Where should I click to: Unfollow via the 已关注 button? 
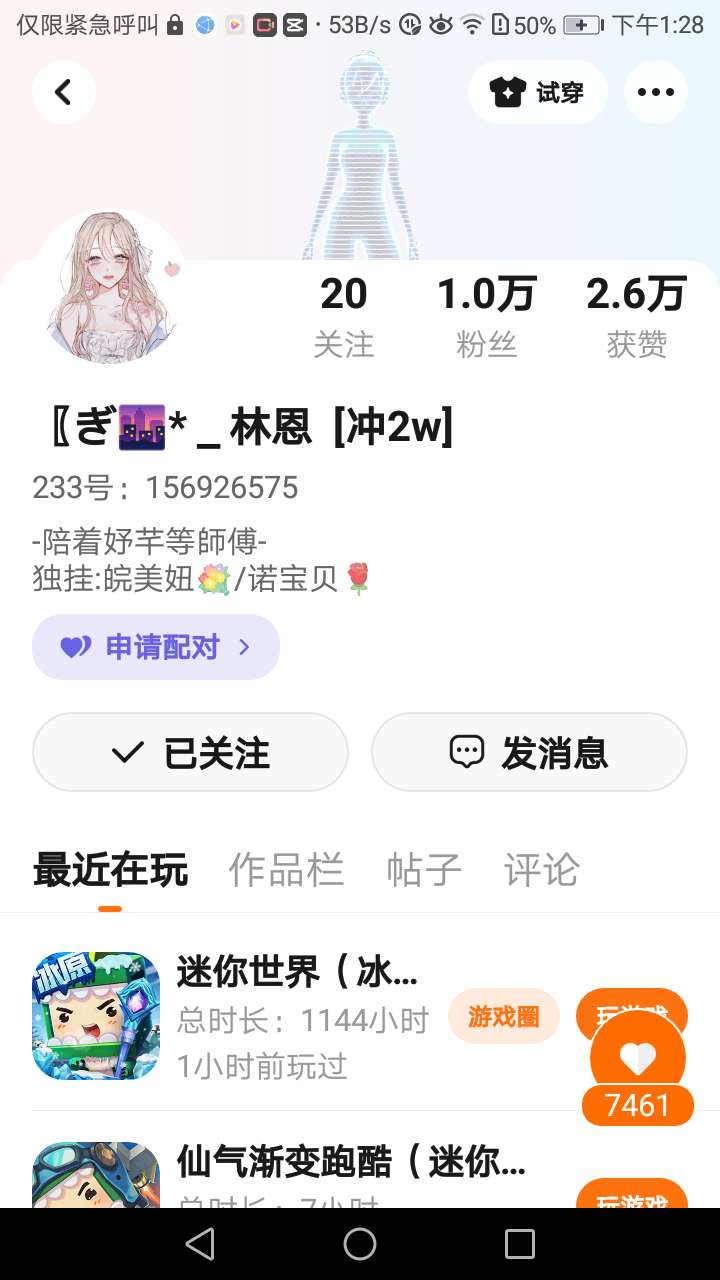(x=190, y=752)
